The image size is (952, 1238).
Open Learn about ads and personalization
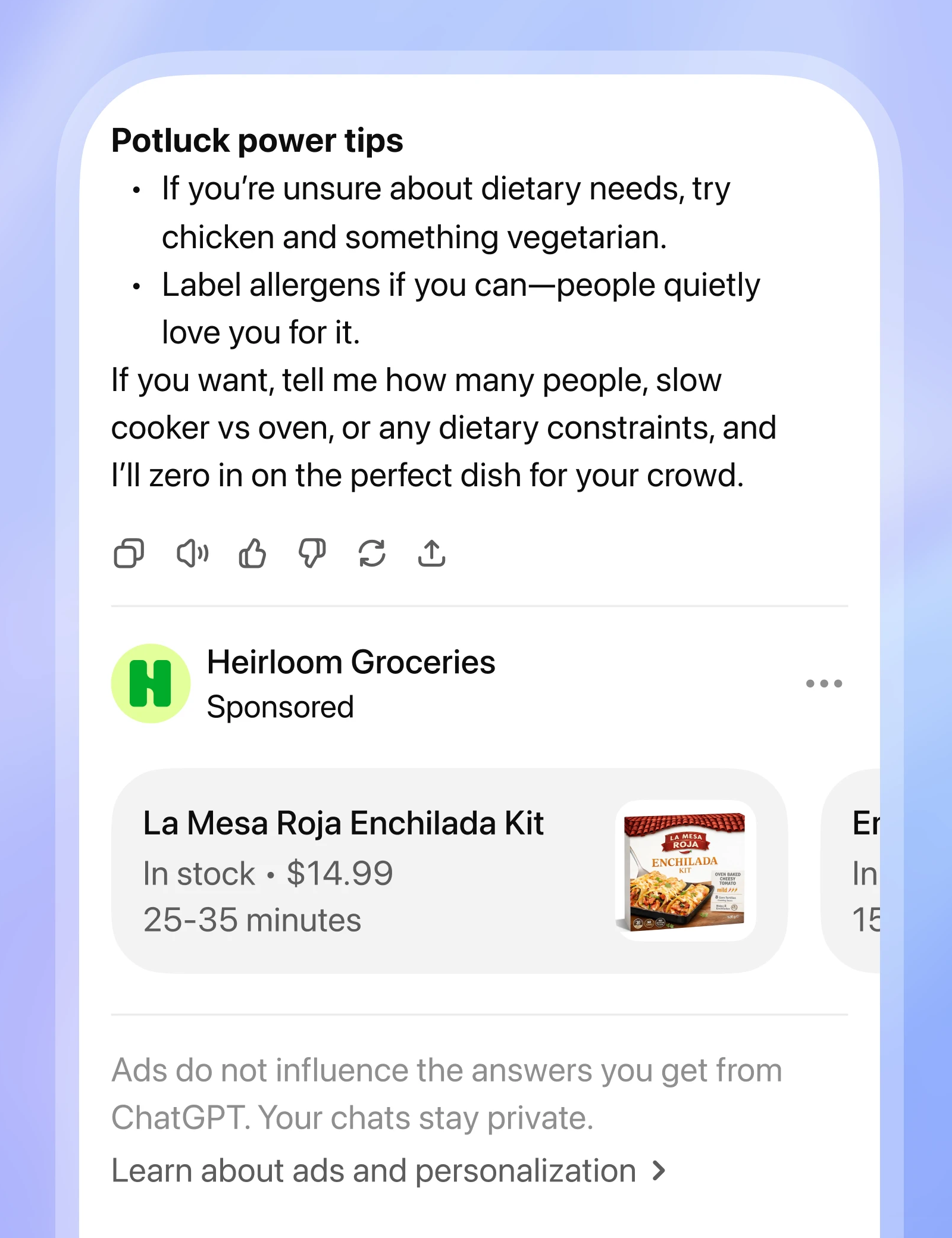[x=388, y=1171]
